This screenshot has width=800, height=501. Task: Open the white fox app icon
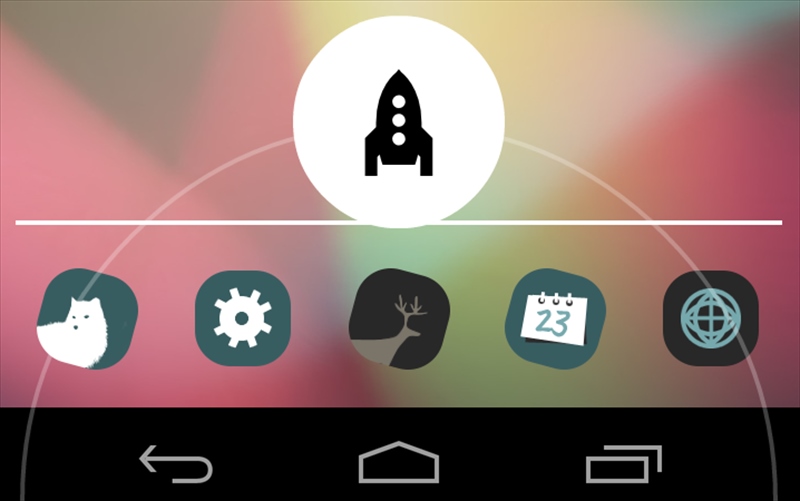86,319
